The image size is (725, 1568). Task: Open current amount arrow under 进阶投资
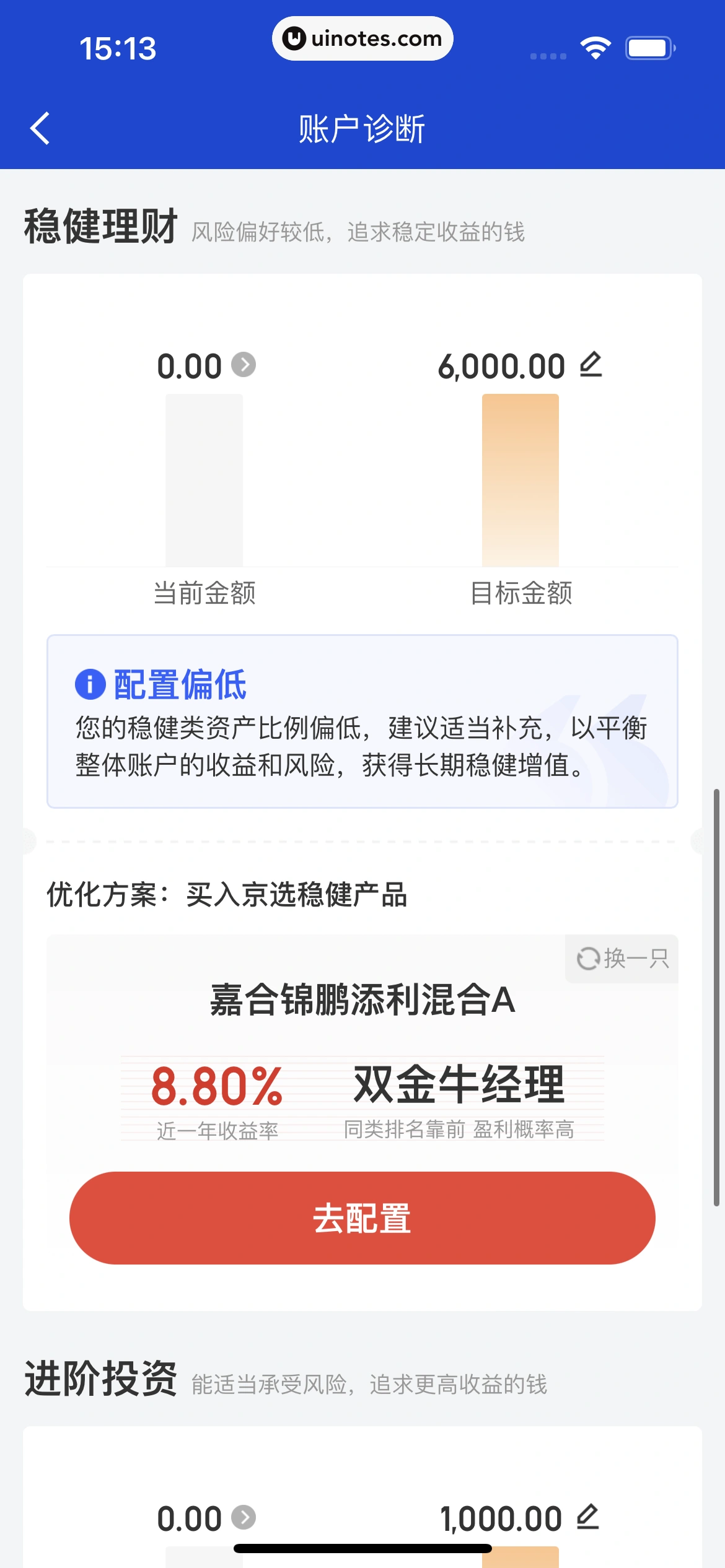click(244, 1517)
